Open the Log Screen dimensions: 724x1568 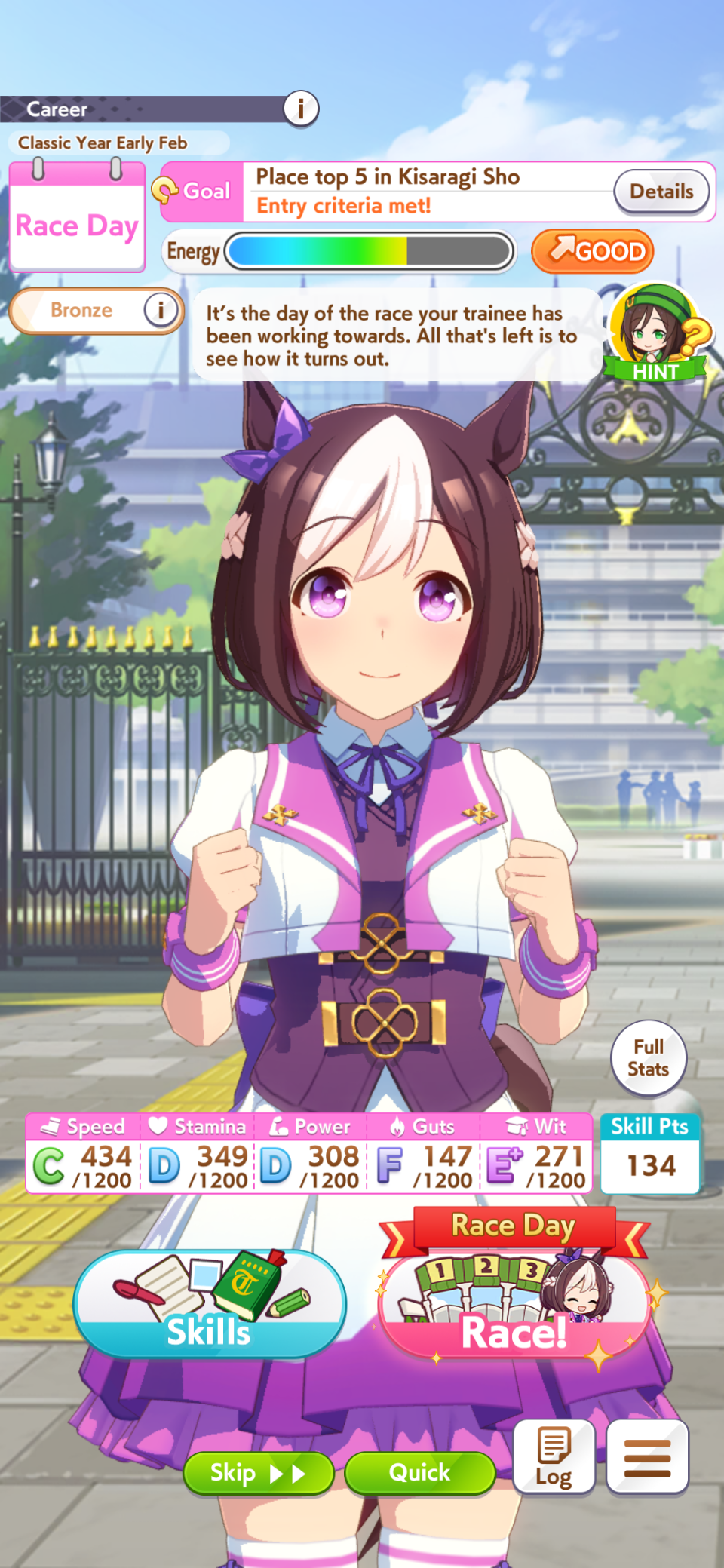click(x=554, y=1457)
